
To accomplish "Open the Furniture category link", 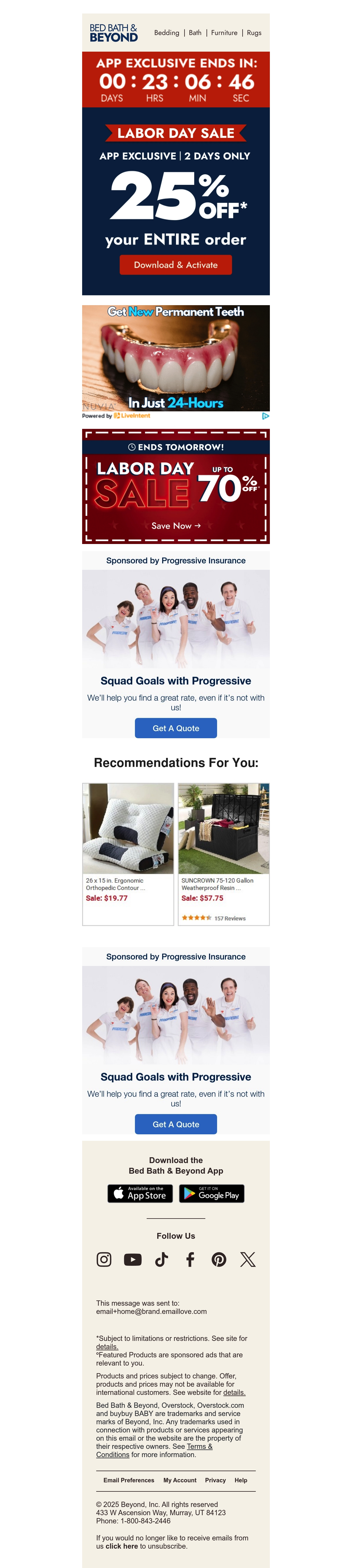I will (224, 33).
